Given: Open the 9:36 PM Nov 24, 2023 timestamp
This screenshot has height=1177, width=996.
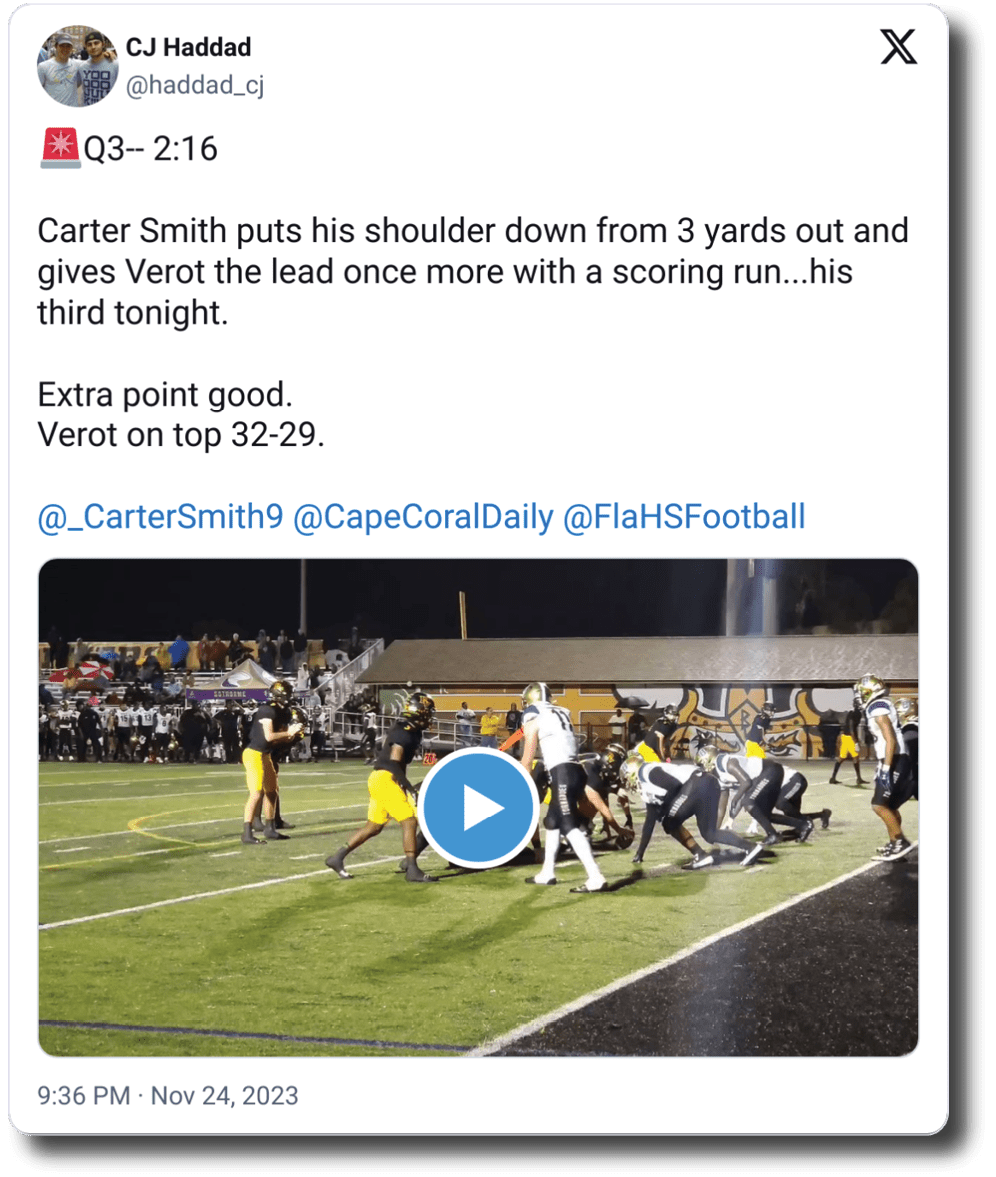Looking at the screenshot, I should coord(168,1095).
